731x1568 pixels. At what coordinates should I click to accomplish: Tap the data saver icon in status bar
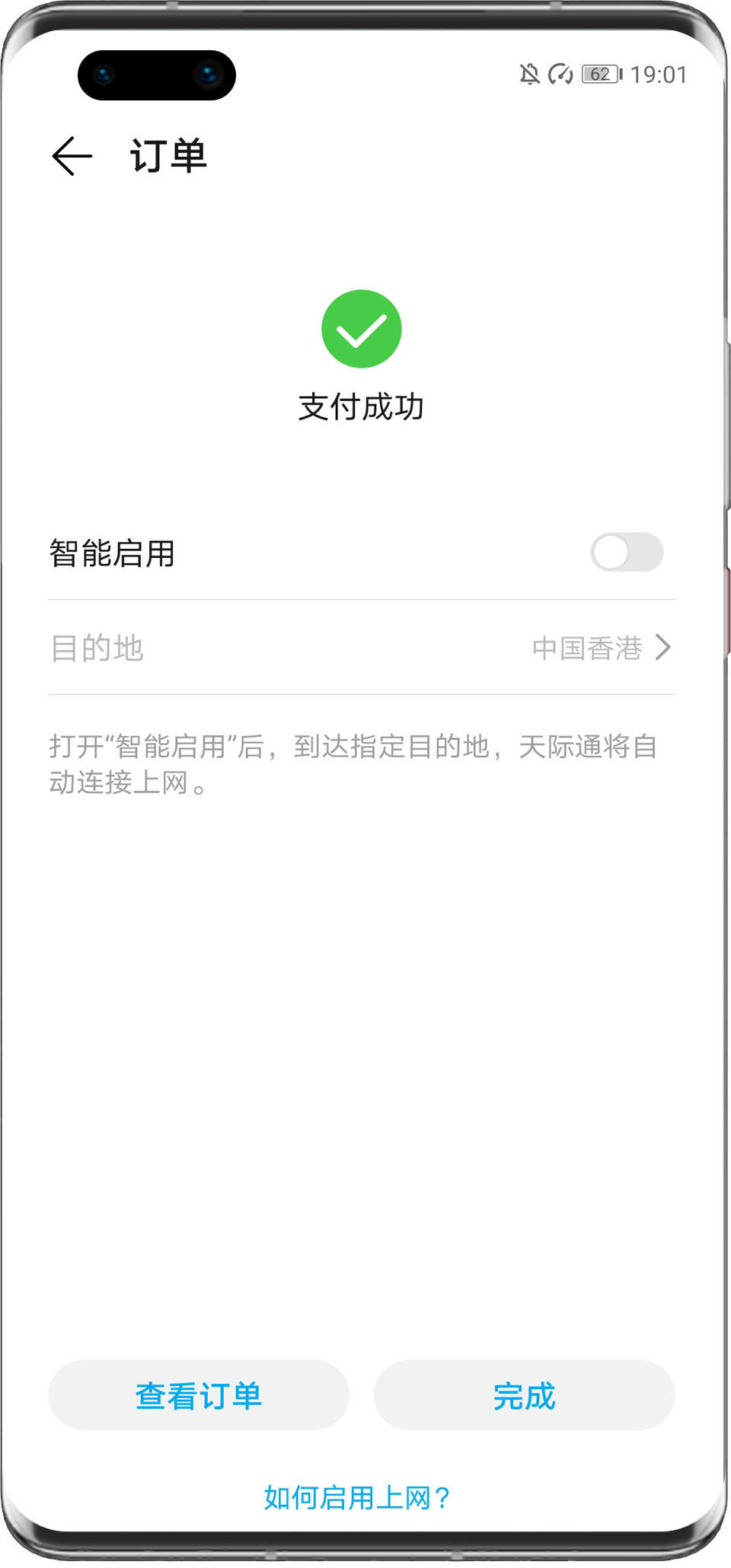(558, 73)
